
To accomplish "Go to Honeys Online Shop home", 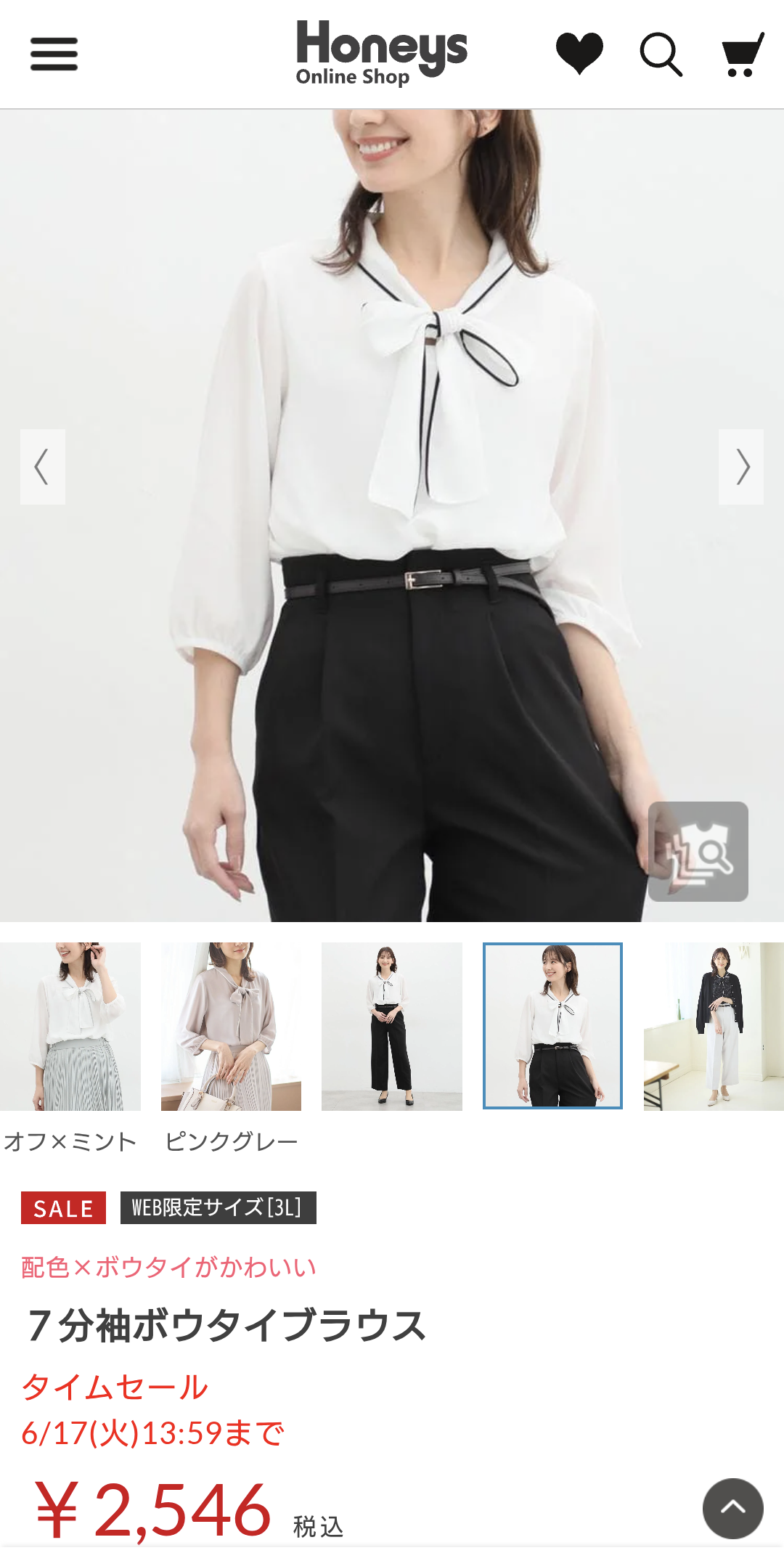I will pos(382,53).
